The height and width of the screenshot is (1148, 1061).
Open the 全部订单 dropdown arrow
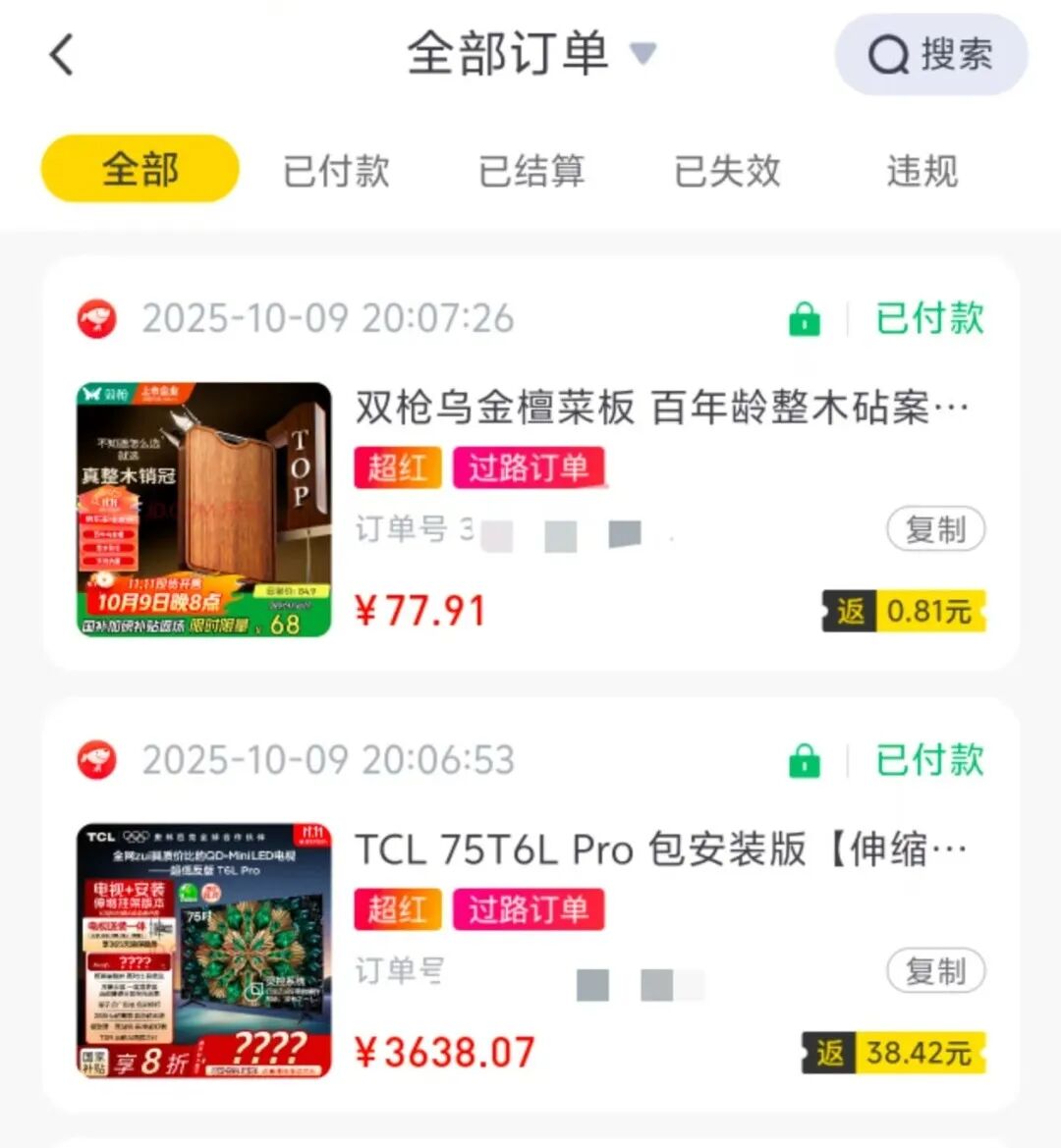(643, 56)
